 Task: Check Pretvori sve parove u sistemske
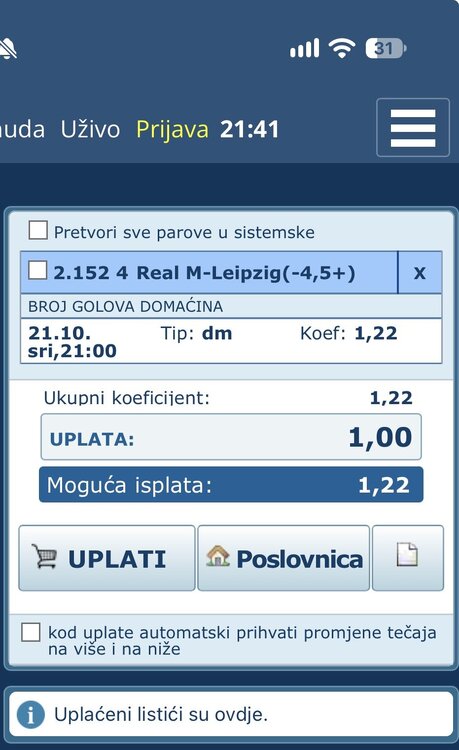click(x=38, y=230)
